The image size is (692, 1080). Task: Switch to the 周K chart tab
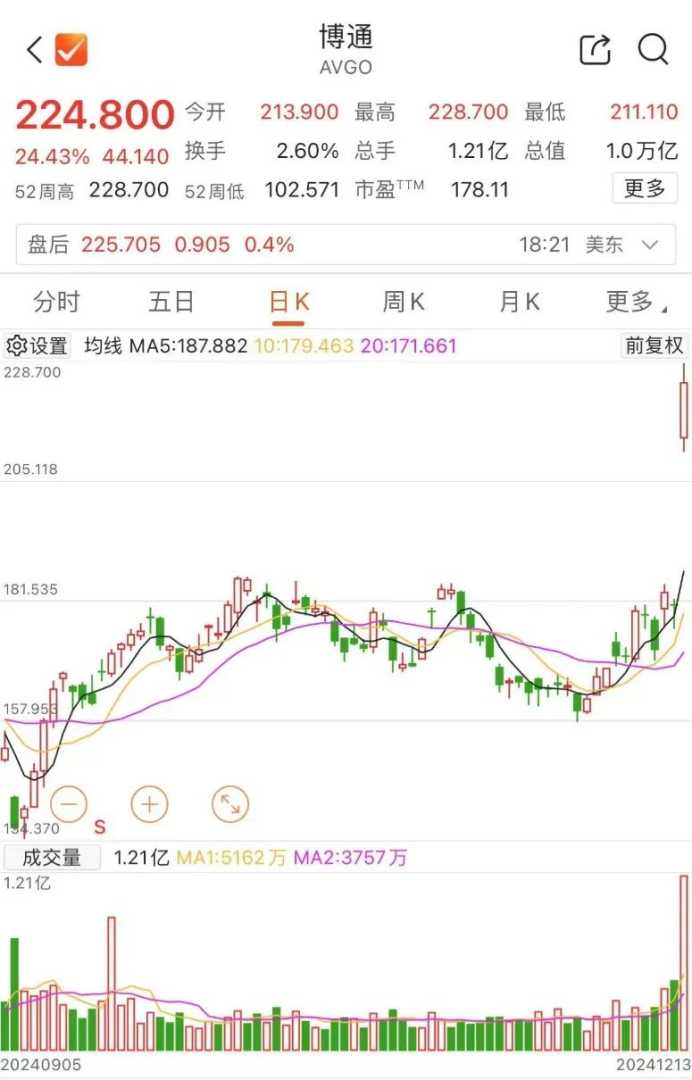(x=404, y=302)
